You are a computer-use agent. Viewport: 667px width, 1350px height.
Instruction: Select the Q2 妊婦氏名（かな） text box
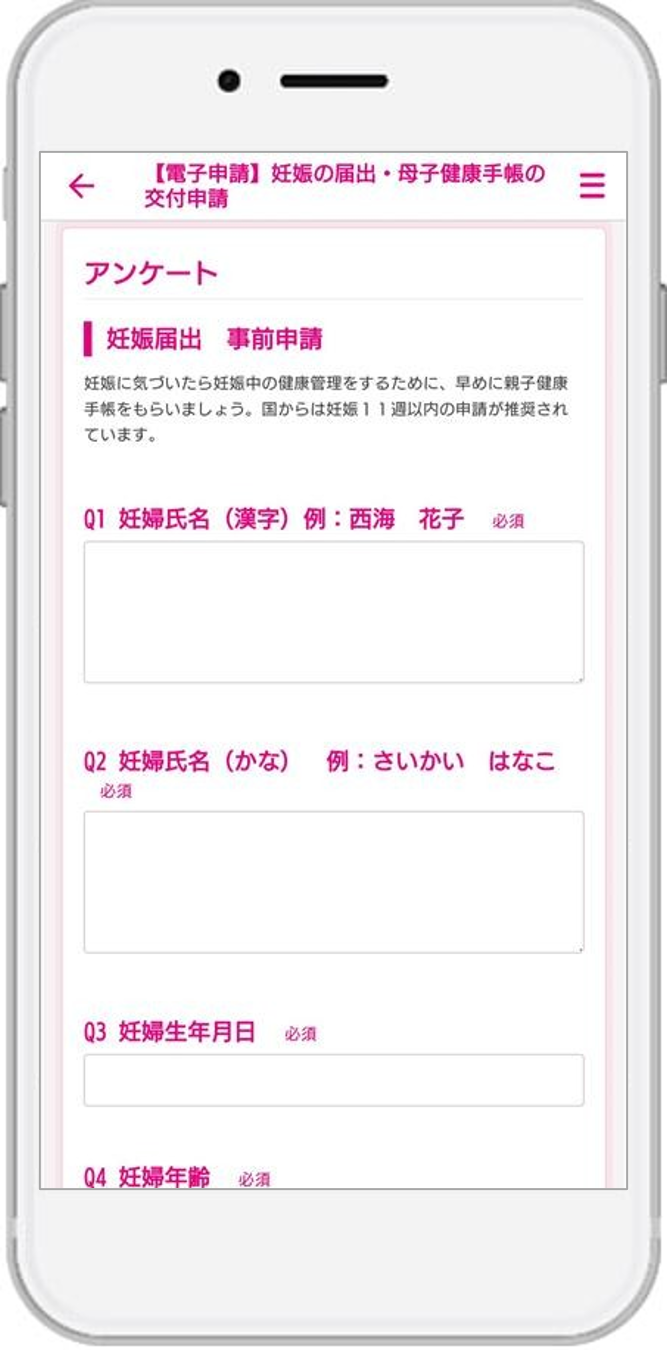pos(333,882)
